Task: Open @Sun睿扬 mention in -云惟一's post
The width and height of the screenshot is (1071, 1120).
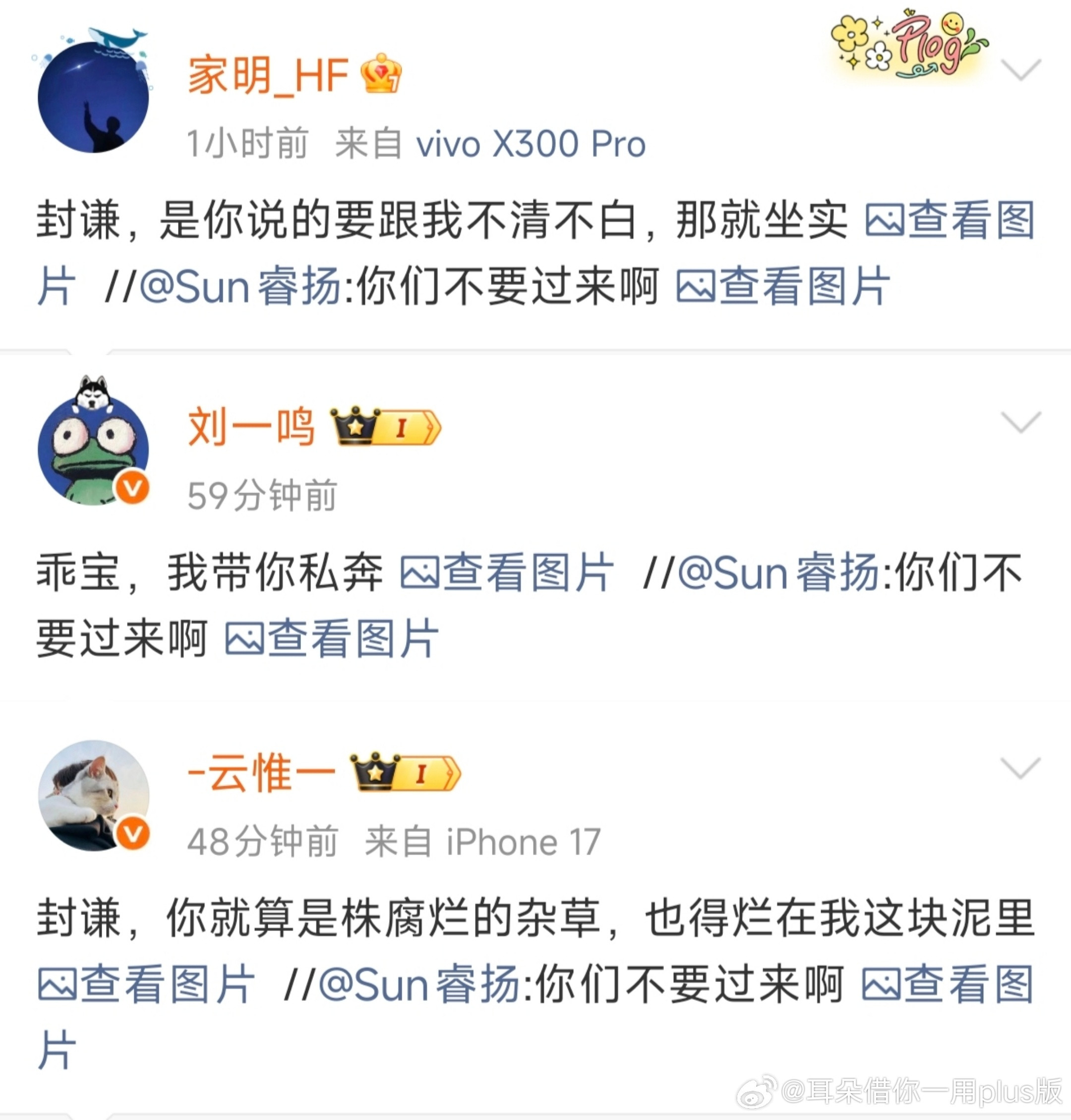Action: 419,984
